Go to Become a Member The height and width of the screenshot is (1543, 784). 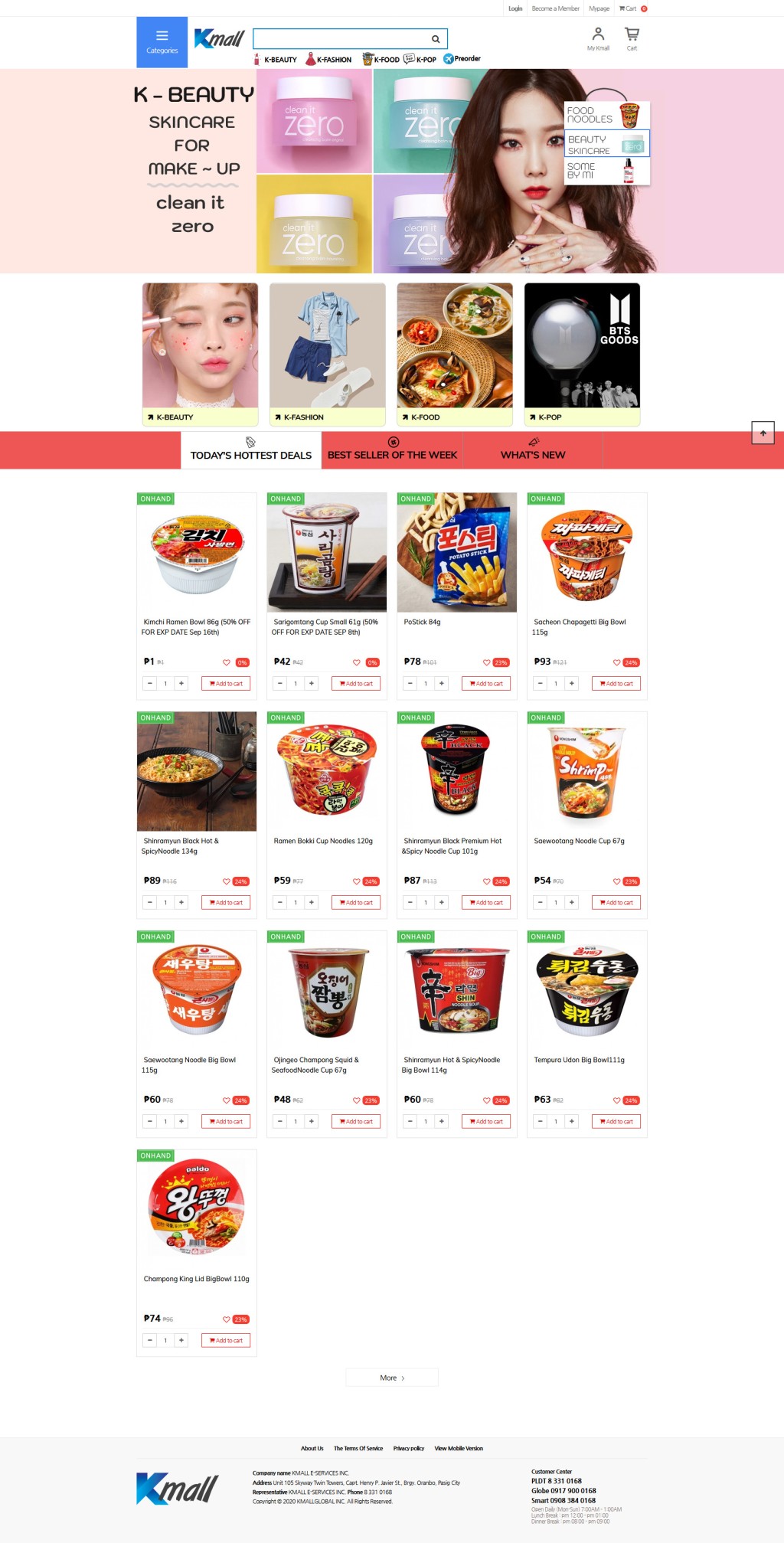click(x=555, y=9)
